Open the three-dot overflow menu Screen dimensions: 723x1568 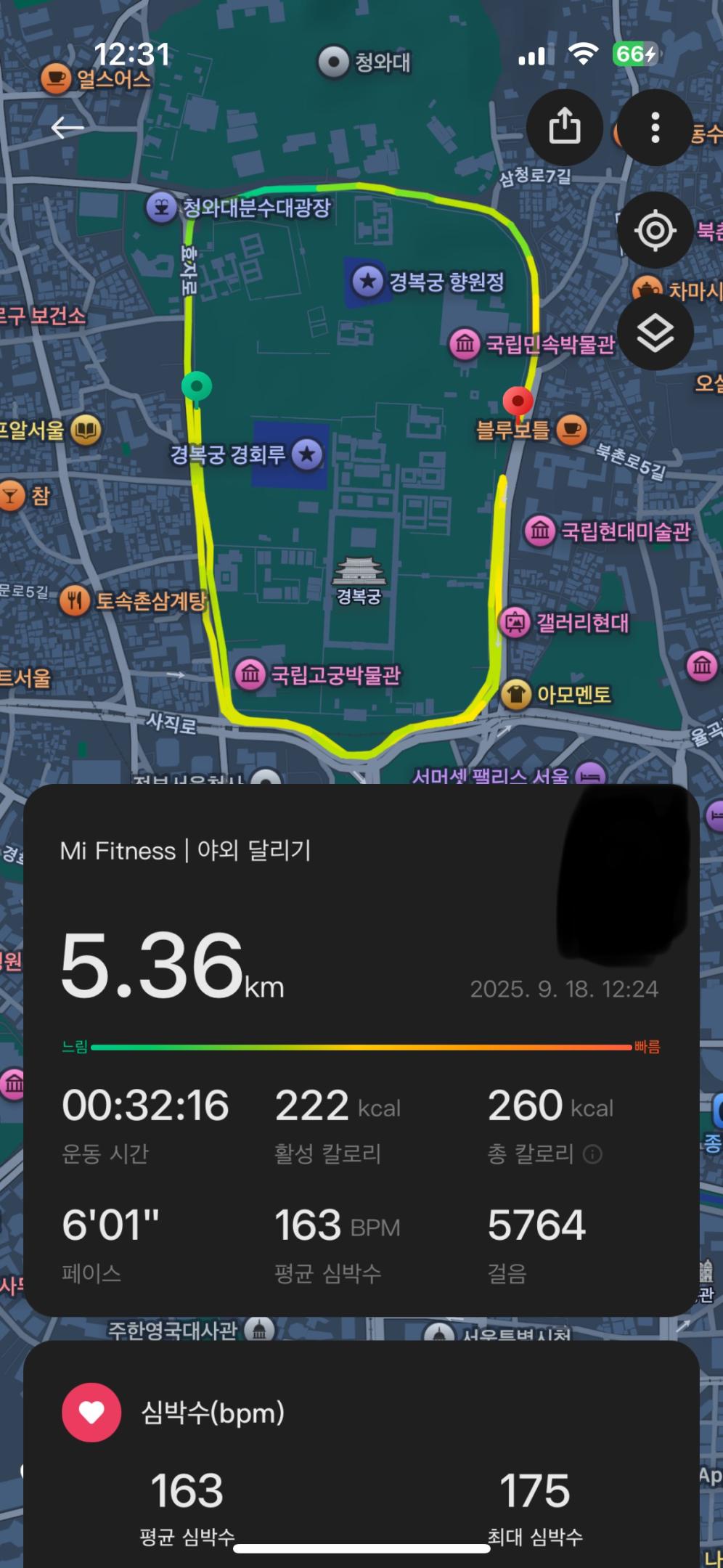tap(655, 128)
